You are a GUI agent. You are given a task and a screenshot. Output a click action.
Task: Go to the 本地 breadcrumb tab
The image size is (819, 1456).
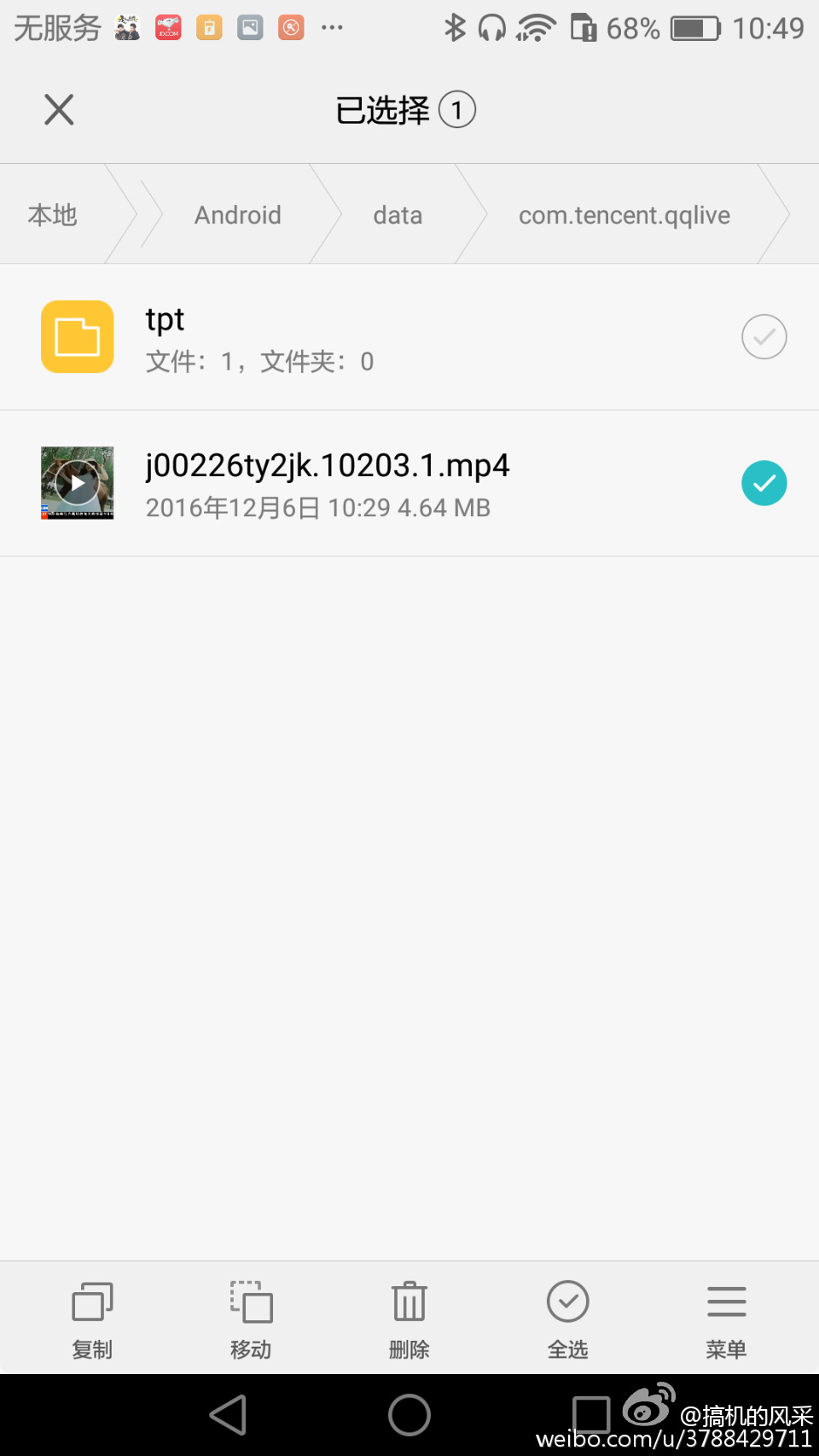53,214
